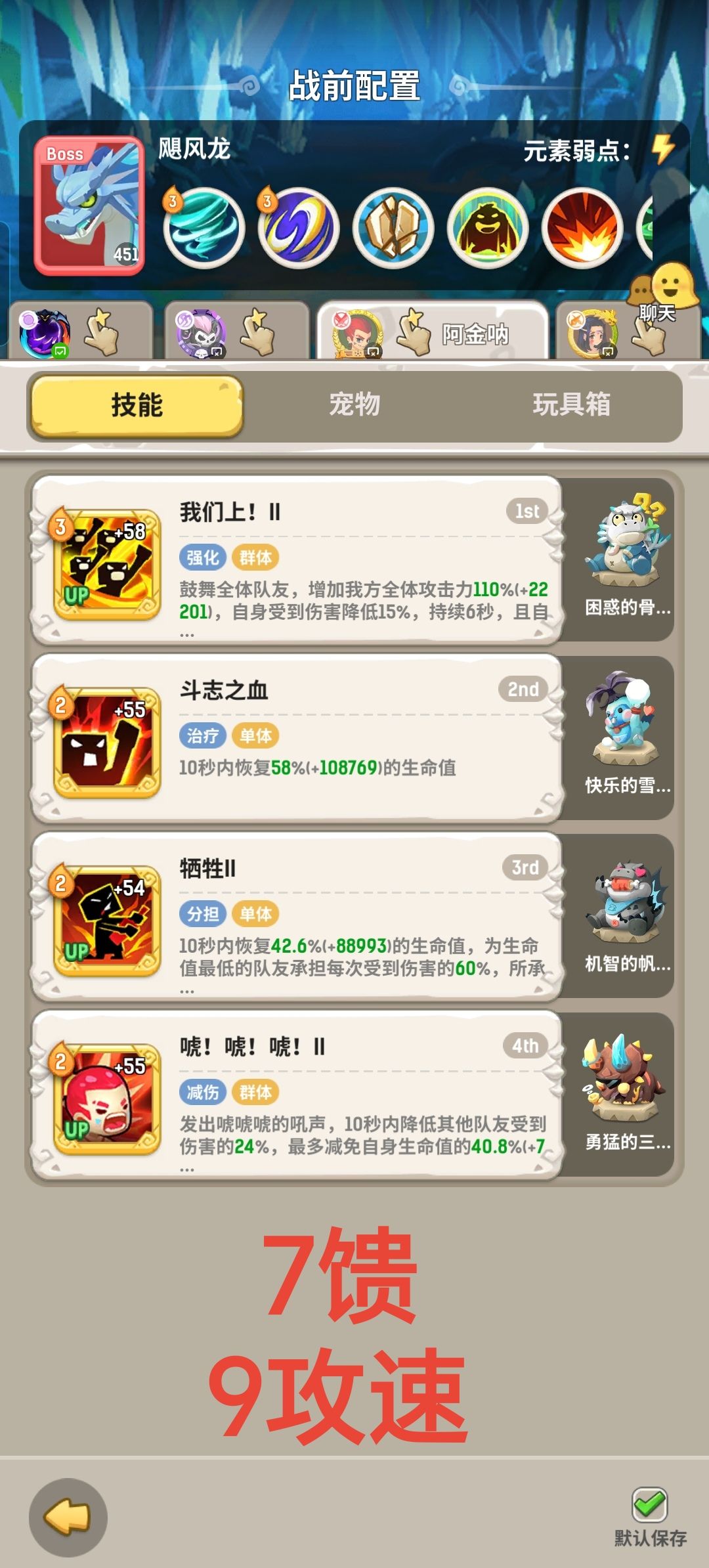Screen dimensions: 709x1568
Task: Switch to the 宠物 tab
Action: pos(354,406)
